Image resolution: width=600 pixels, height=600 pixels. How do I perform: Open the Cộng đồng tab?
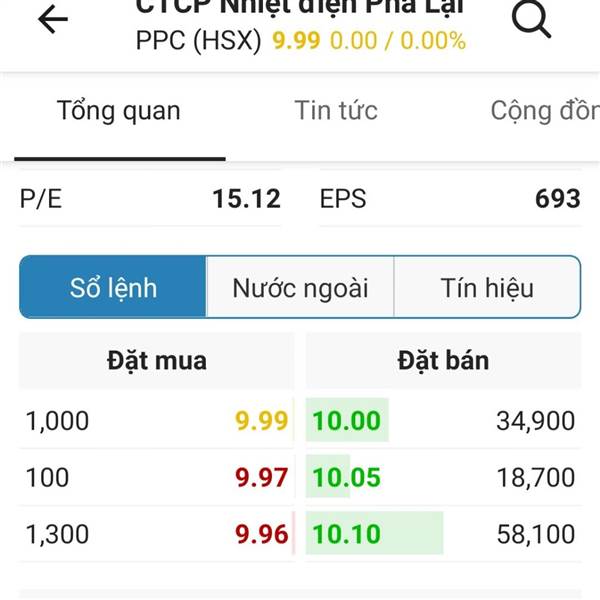click(x=544, y=110)
